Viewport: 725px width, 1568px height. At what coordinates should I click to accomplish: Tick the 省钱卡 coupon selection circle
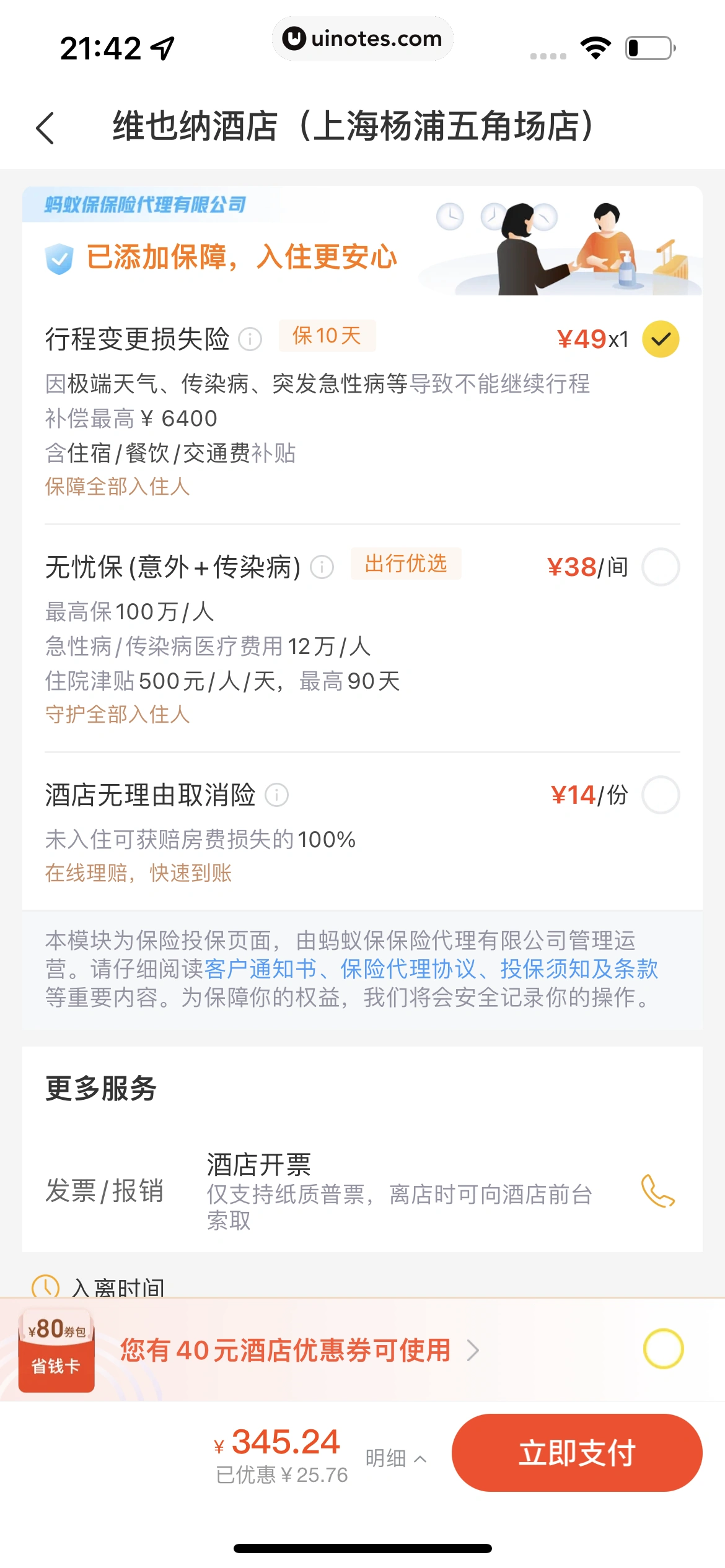click(x=663, y=1349)
